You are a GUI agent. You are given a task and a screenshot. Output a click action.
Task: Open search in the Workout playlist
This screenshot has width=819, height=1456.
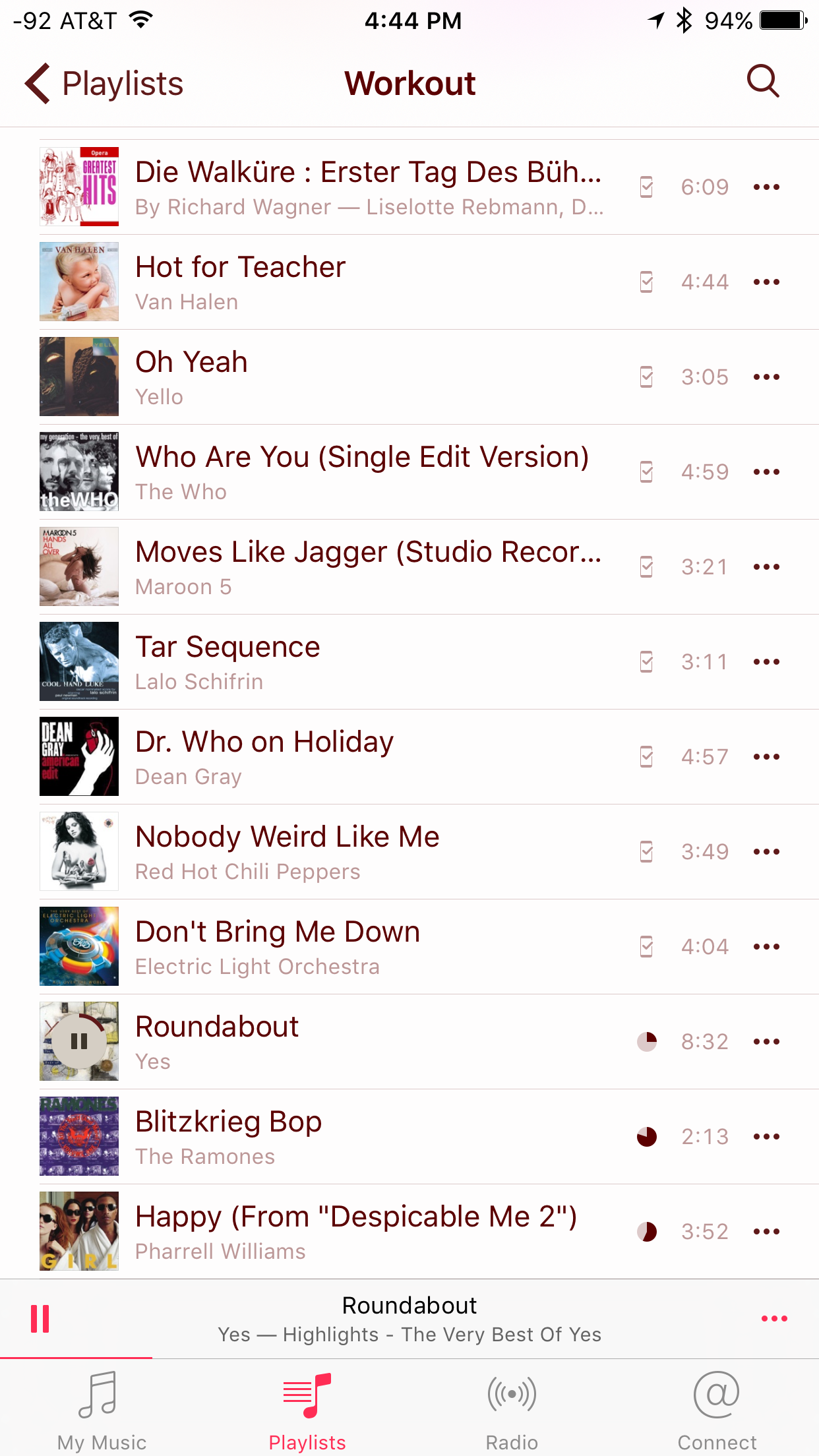[x=763, y=82]
